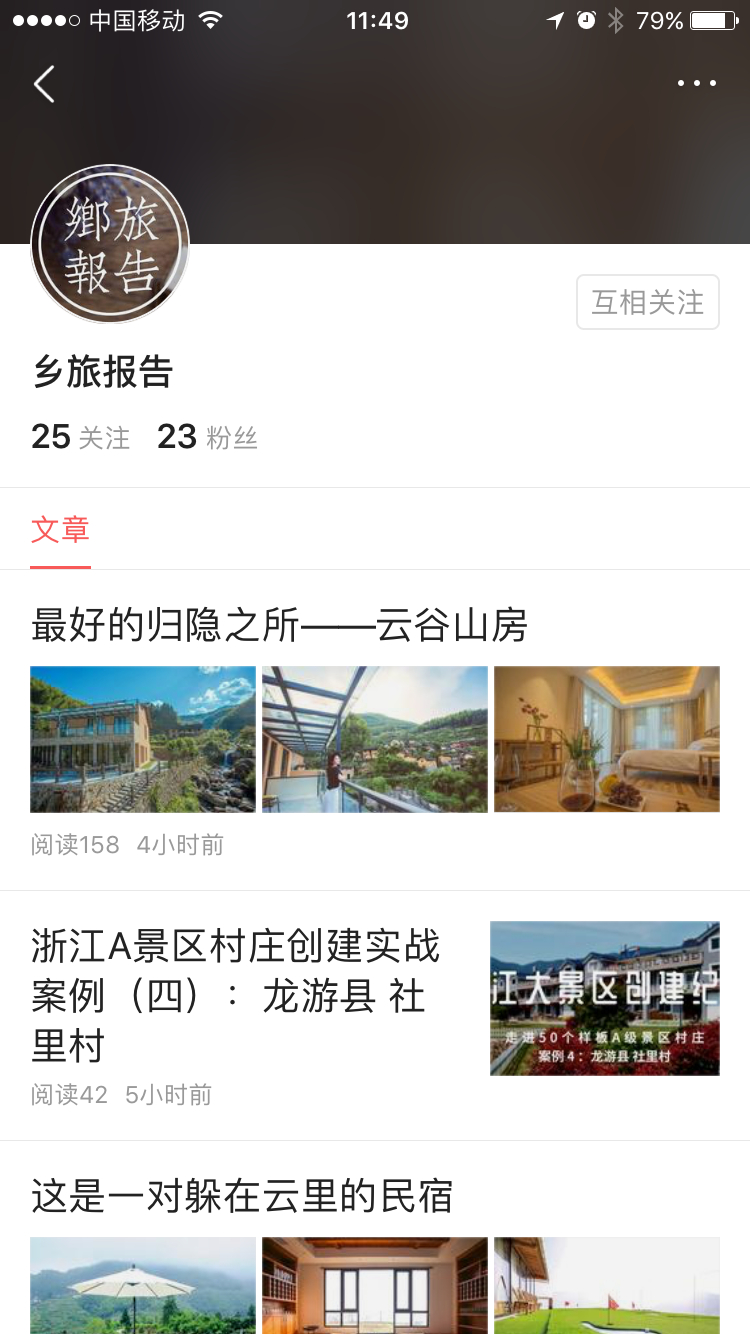View the 23 粉丝 followers list
This screenshot has width=750, height=1334.
[x=208, y=437]
